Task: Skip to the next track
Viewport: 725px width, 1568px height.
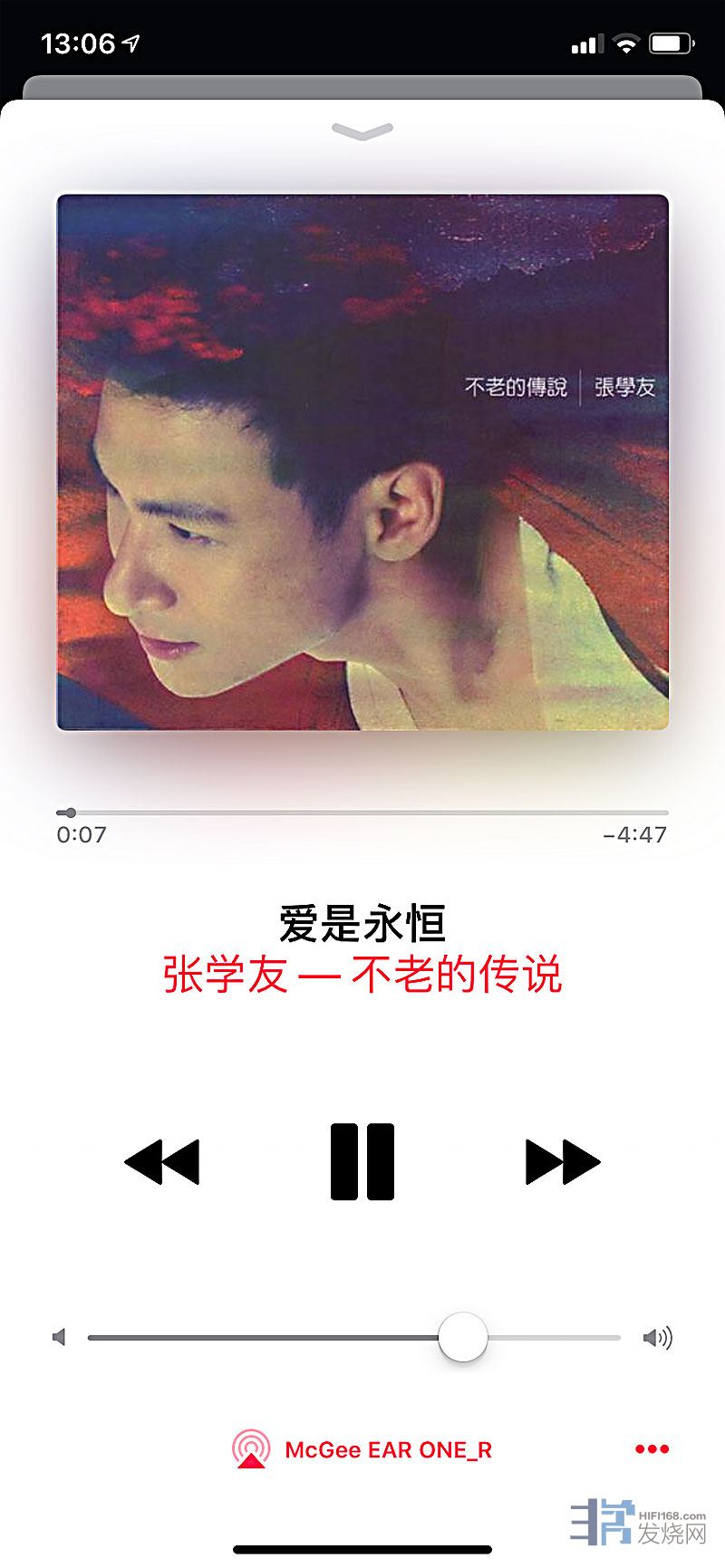Action: click(563, 1161)
